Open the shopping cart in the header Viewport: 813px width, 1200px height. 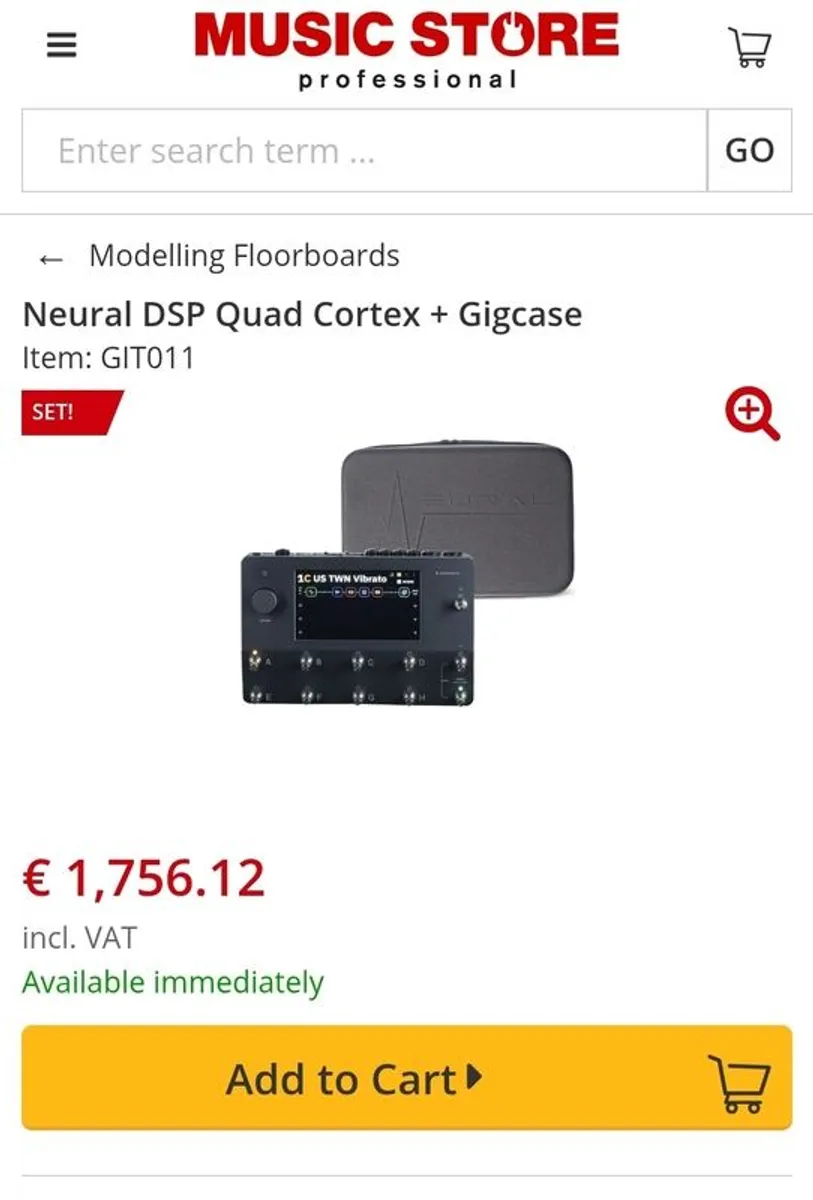click(749, 47)
